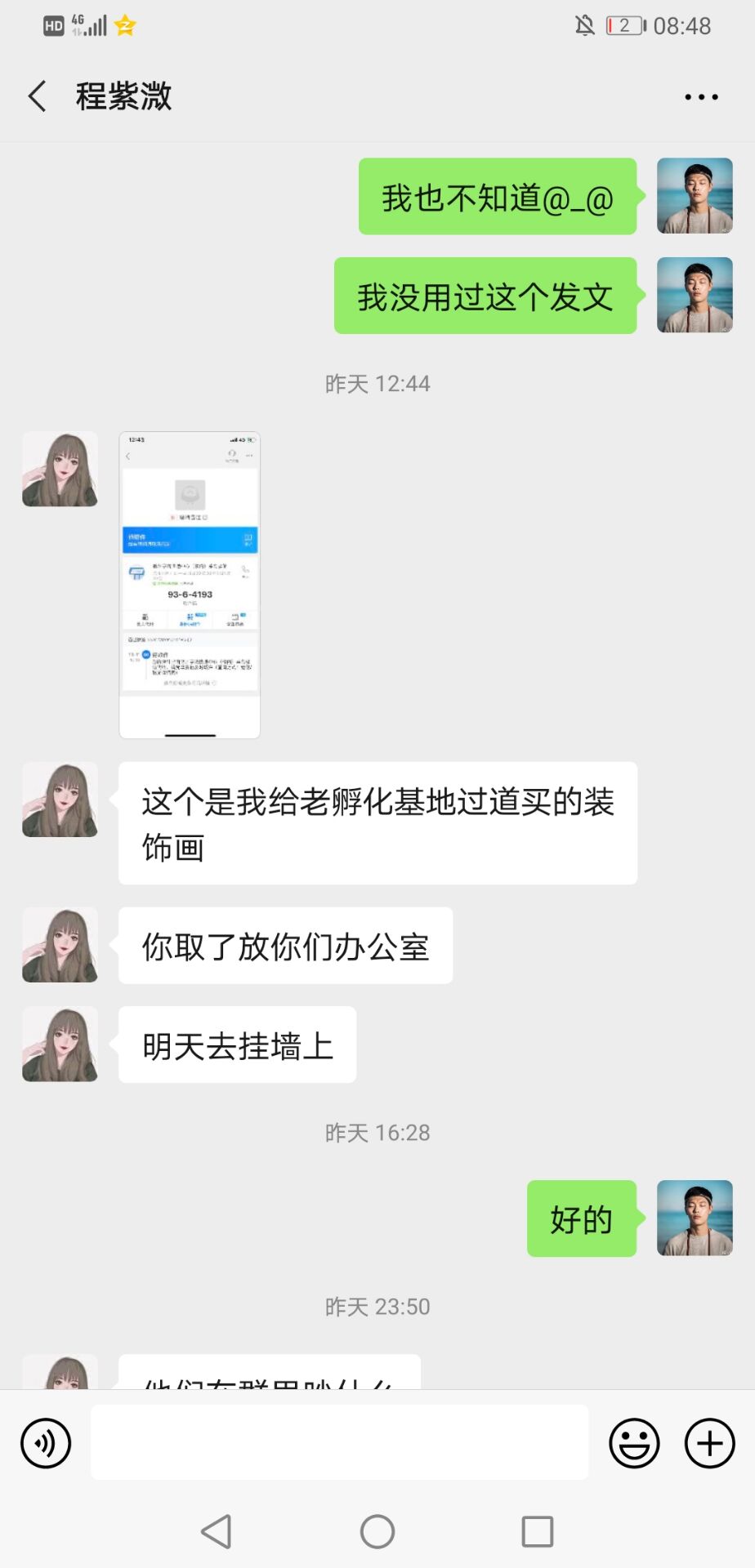Open the delivery screenshot image sent at 12:44
Screen dimensions: 755x1568
pyautogui.click(x=190, y=585)
